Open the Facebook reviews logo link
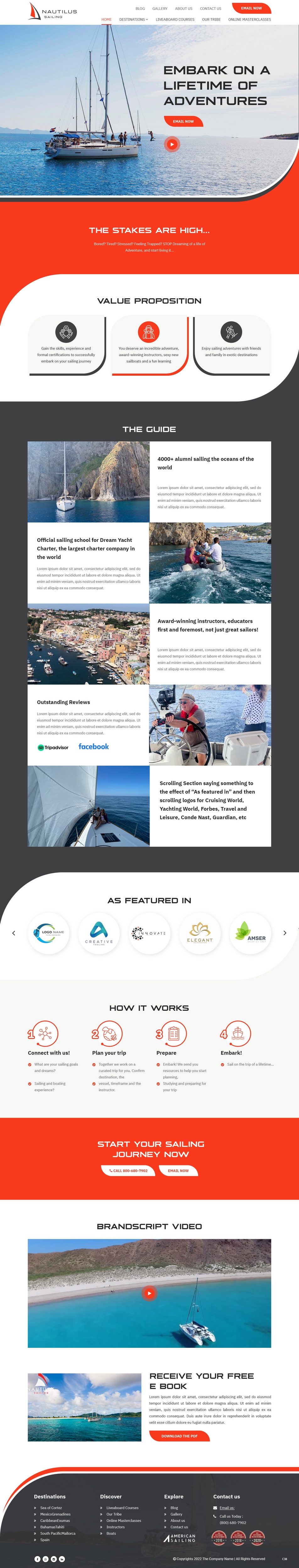299x1568 pixels. pyautogui.click(x=93, y=746)
